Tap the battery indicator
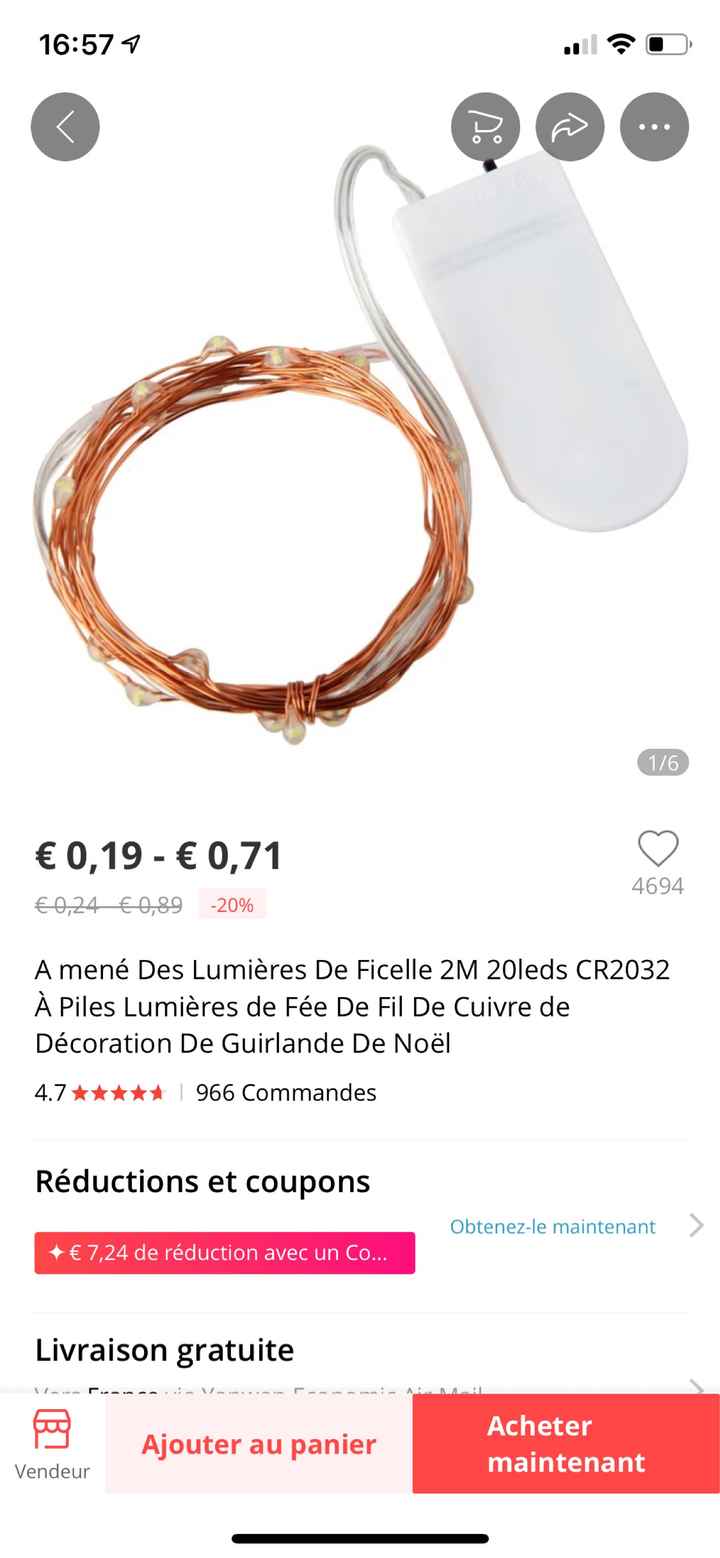The image size is (720, 1558). [668, 43]
